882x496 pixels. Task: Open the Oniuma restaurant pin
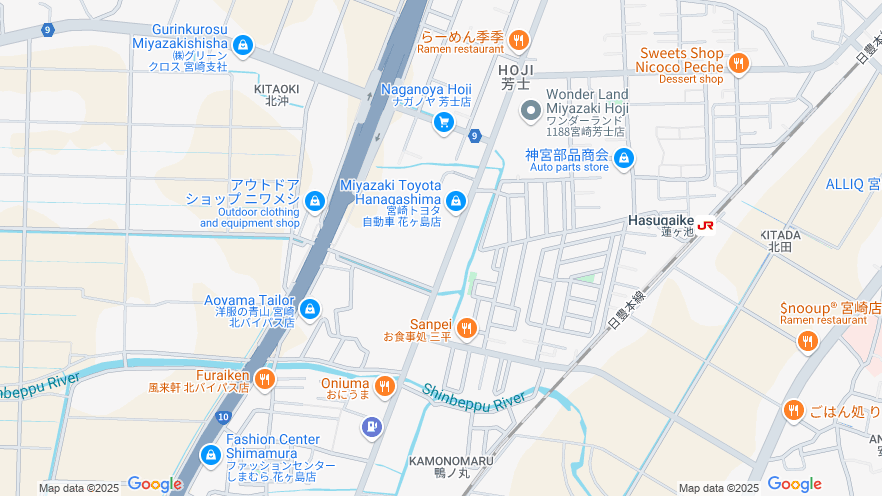[385, 385]
